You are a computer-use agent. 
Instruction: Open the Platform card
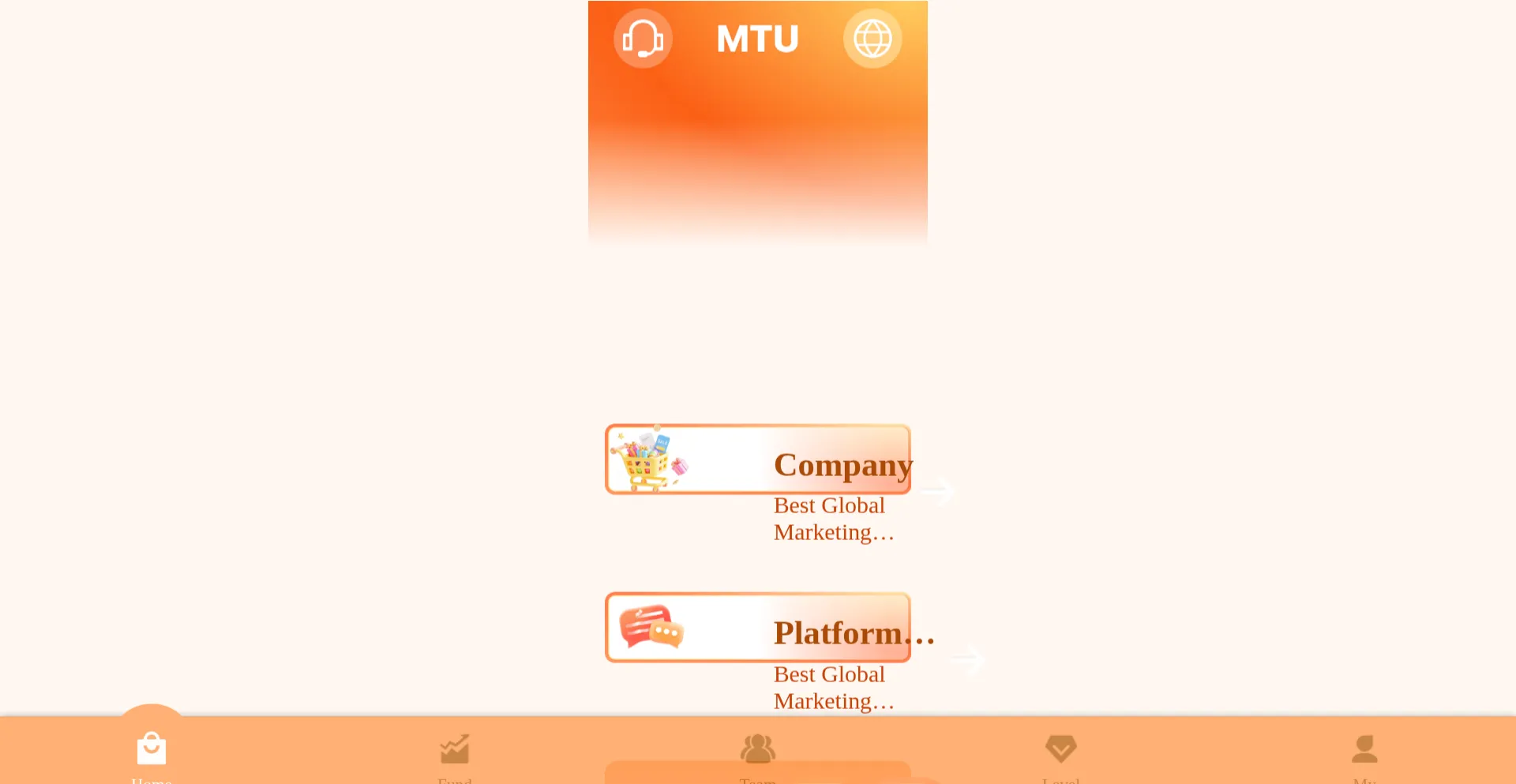pos(758,628)
